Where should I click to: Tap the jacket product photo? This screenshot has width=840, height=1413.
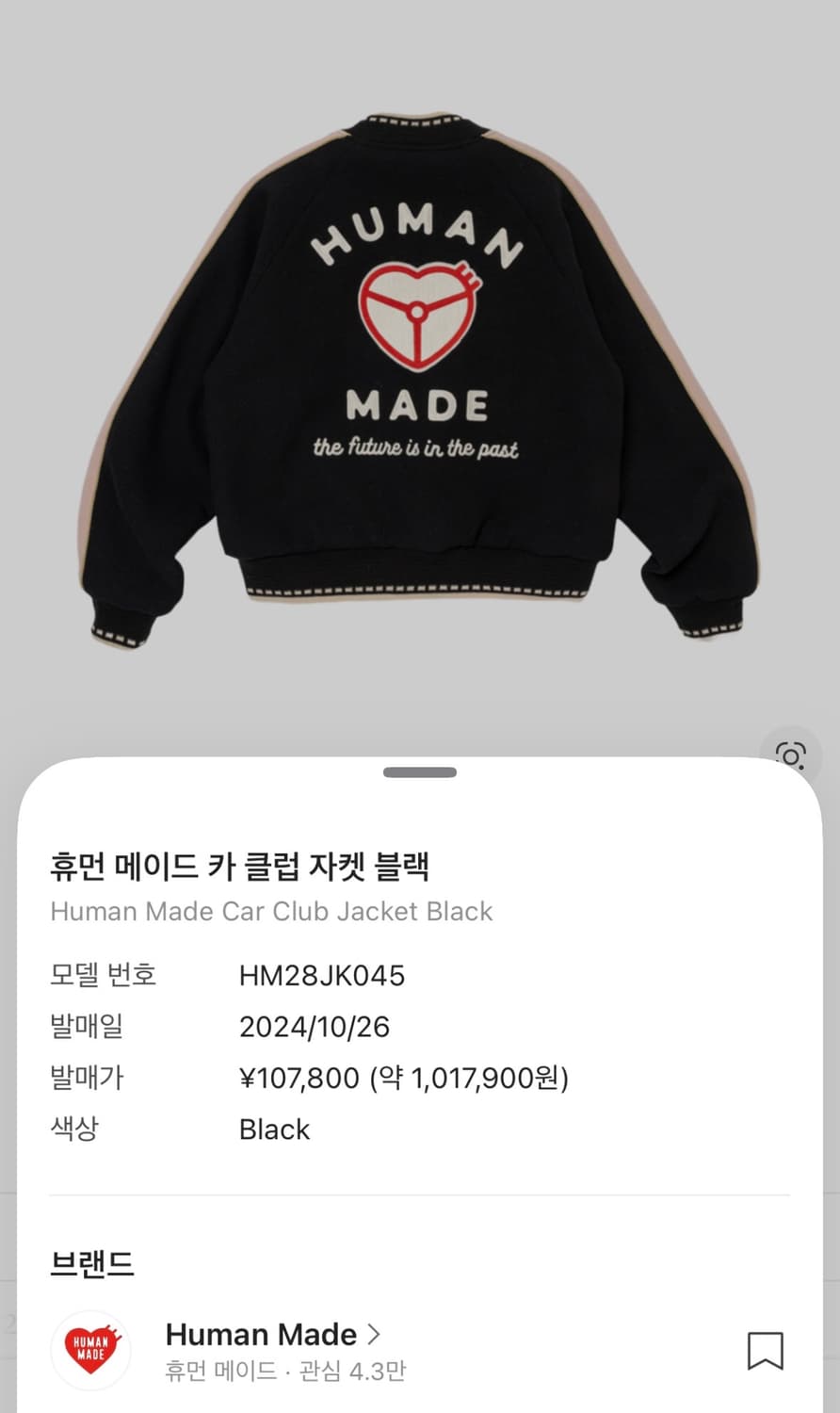(420, 377)
